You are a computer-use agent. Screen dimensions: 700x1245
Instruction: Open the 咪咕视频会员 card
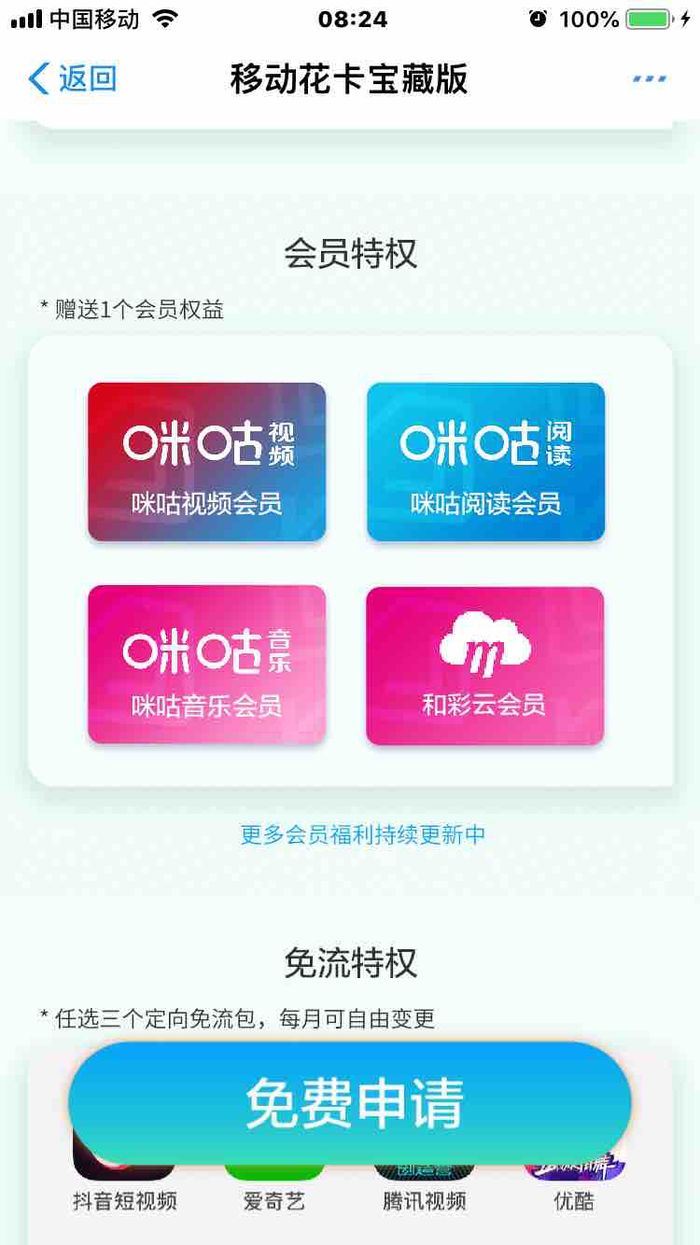(x=207, y=462)
